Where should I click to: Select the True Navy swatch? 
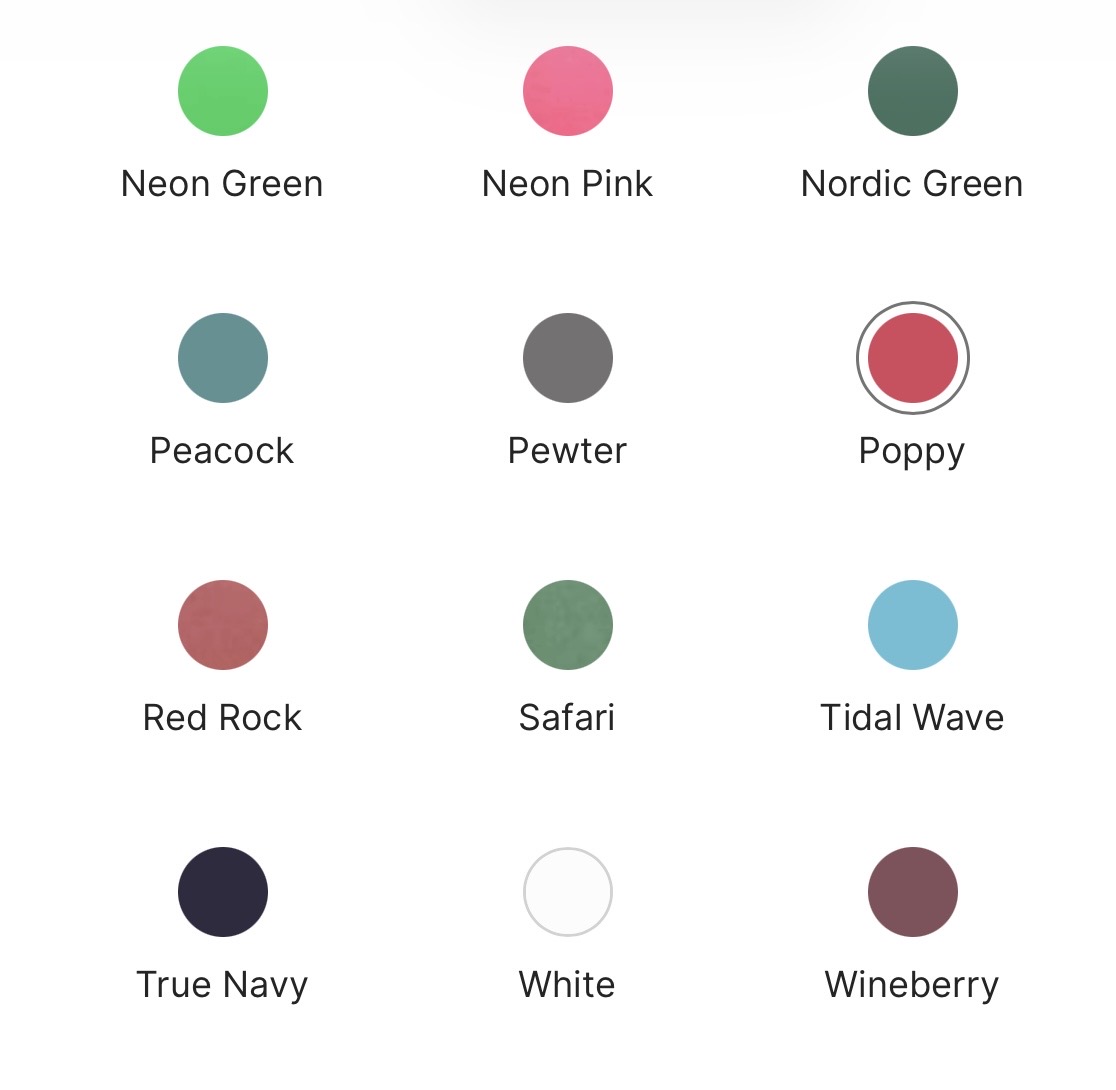[223, 892]
